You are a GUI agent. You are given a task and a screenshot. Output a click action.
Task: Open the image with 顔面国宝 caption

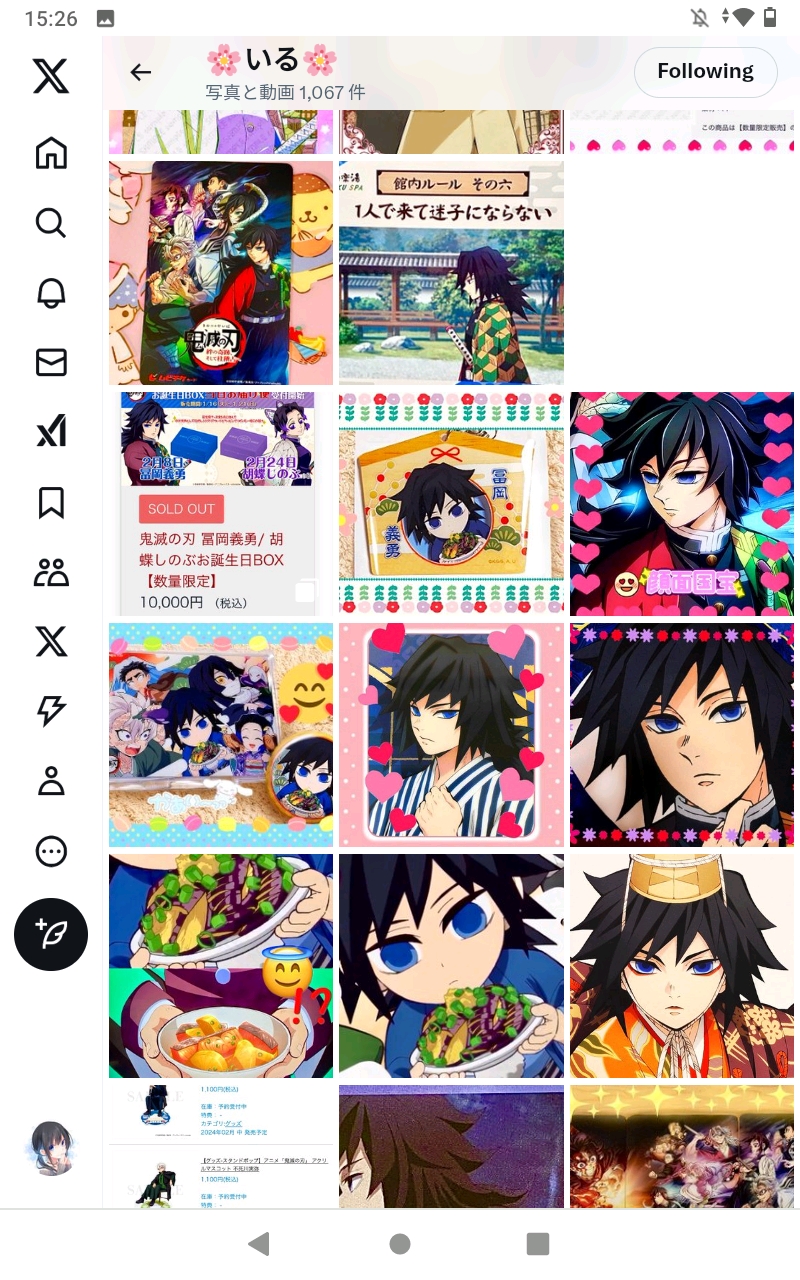coord(682,503)
